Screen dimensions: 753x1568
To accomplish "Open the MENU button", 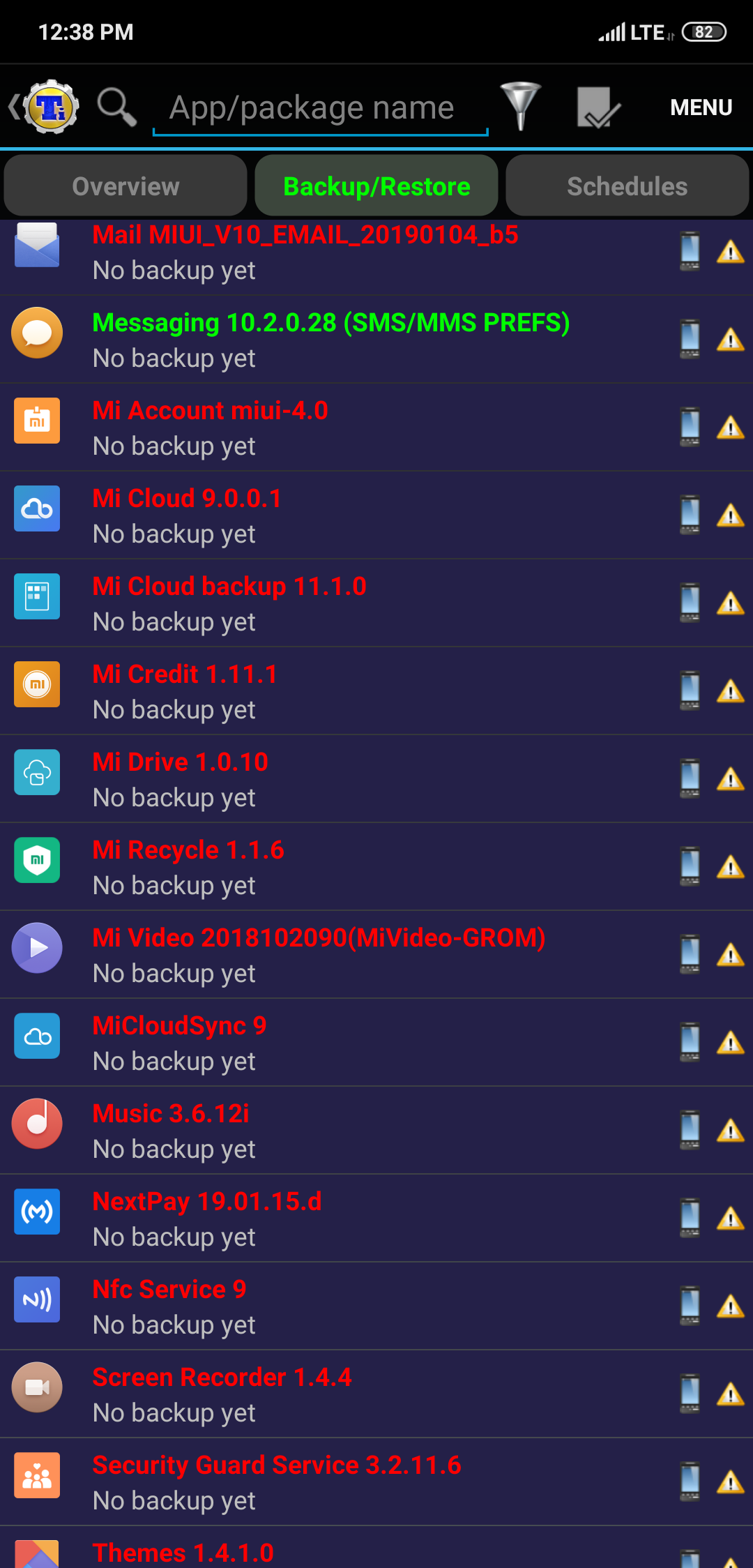I will (701, 107).
